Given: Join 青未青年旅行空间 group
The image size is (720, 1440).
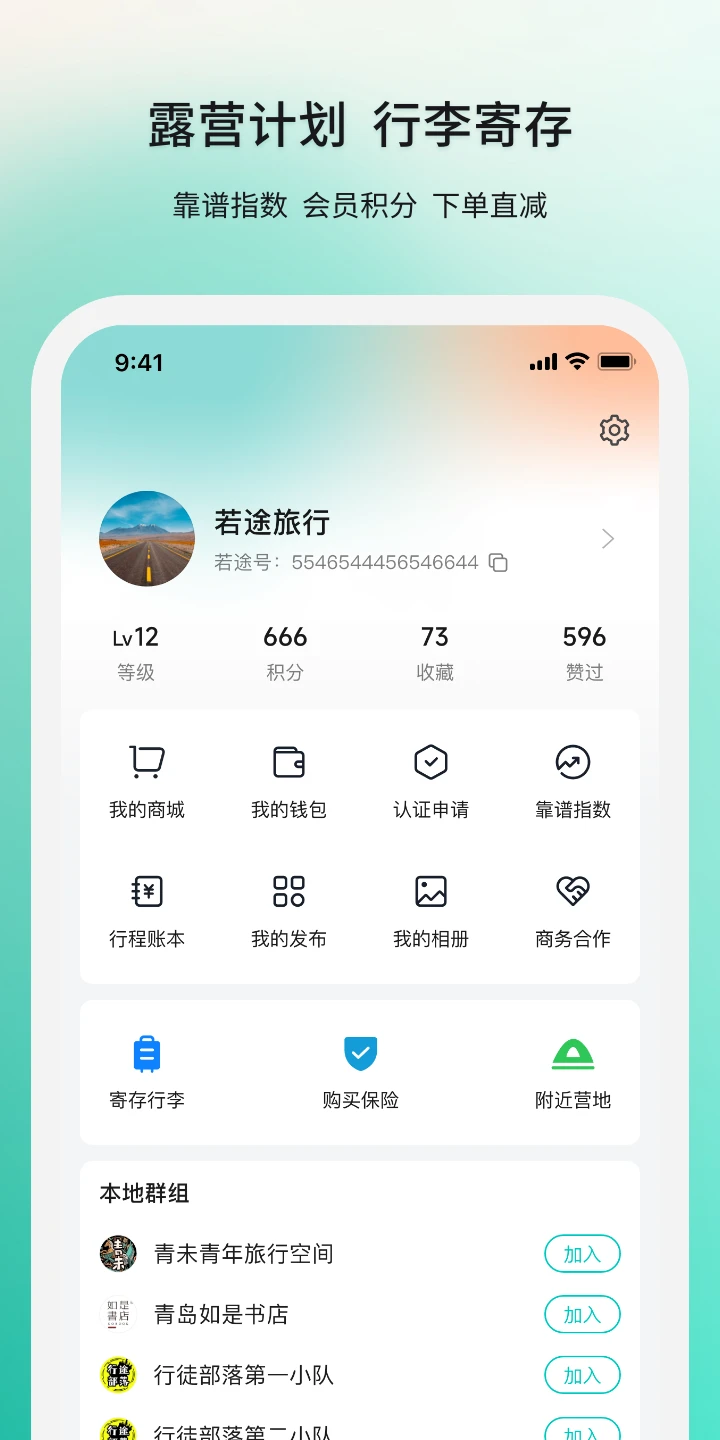Looking at the screenshot, I should 582,1254.
